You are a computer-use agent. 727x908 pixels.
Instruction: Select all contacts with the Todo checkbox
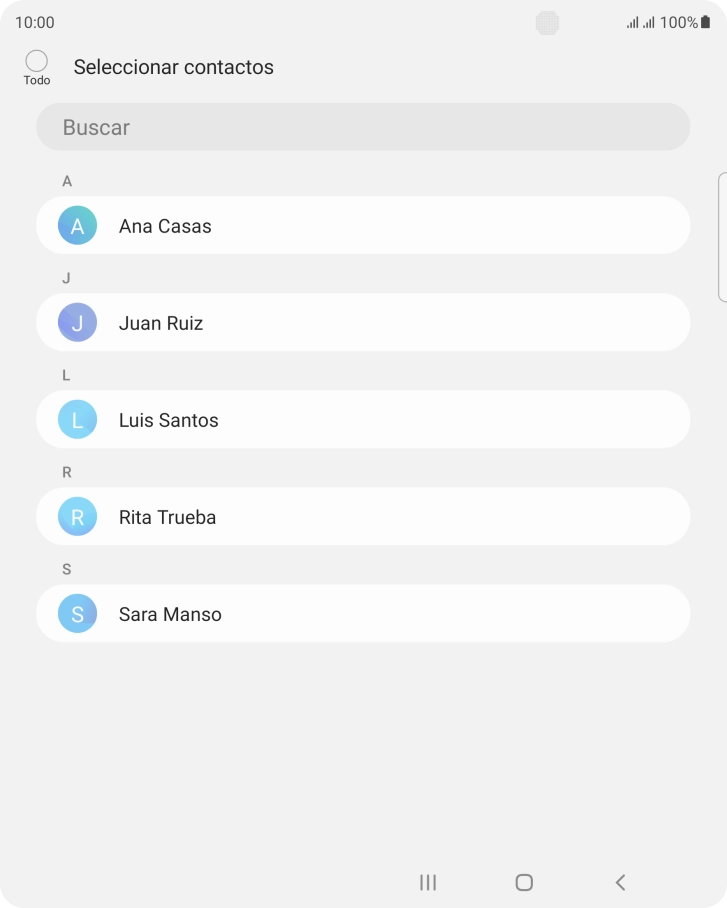tap(37, 62)
